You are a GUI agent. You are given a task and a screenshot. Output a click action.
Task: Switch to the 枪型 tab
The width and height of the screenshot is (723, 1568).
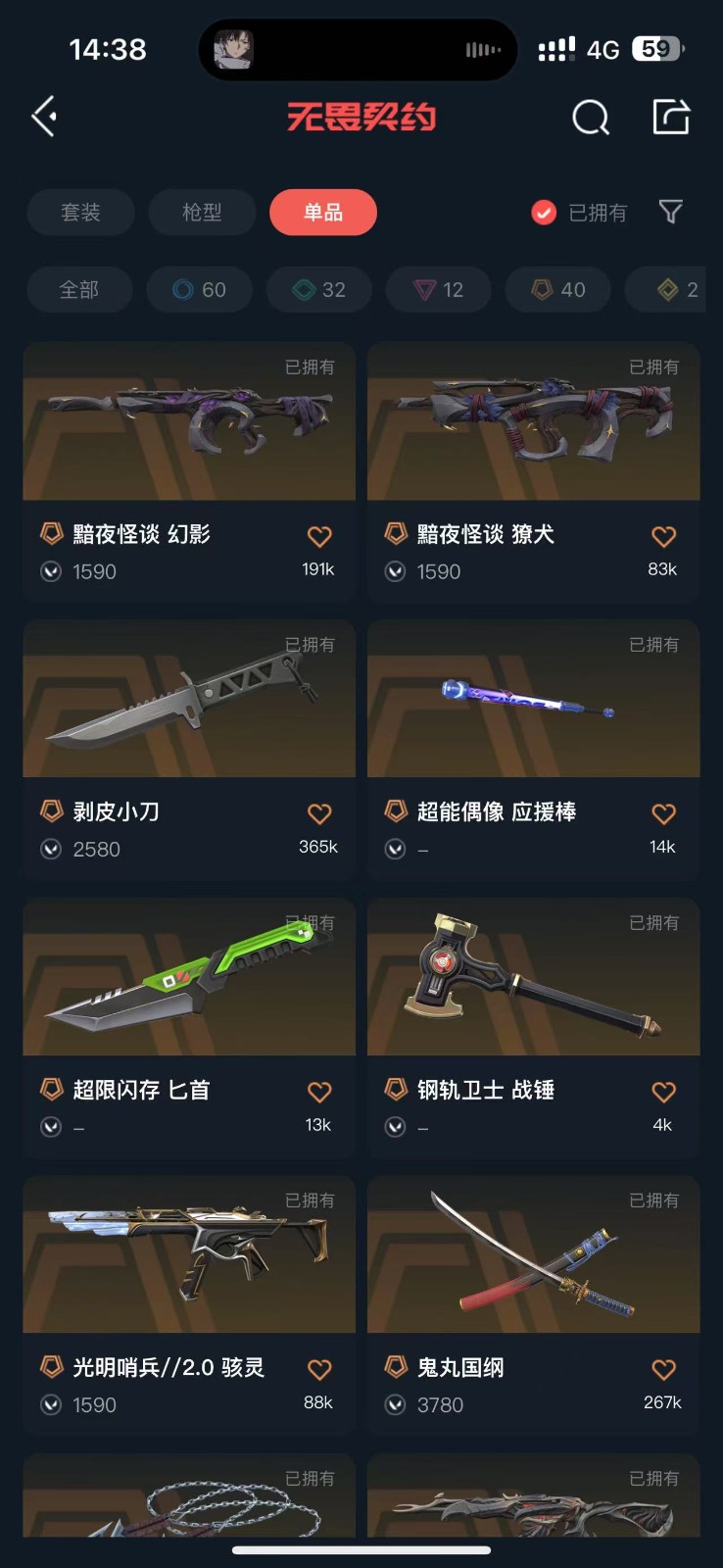[x=202, y=213]
